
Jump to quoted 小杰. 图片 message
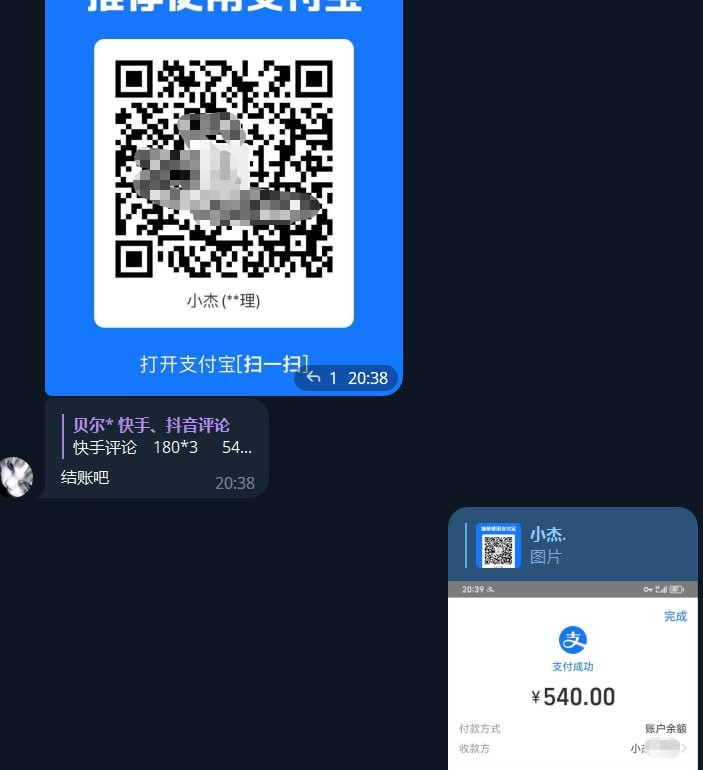point(570,545)
